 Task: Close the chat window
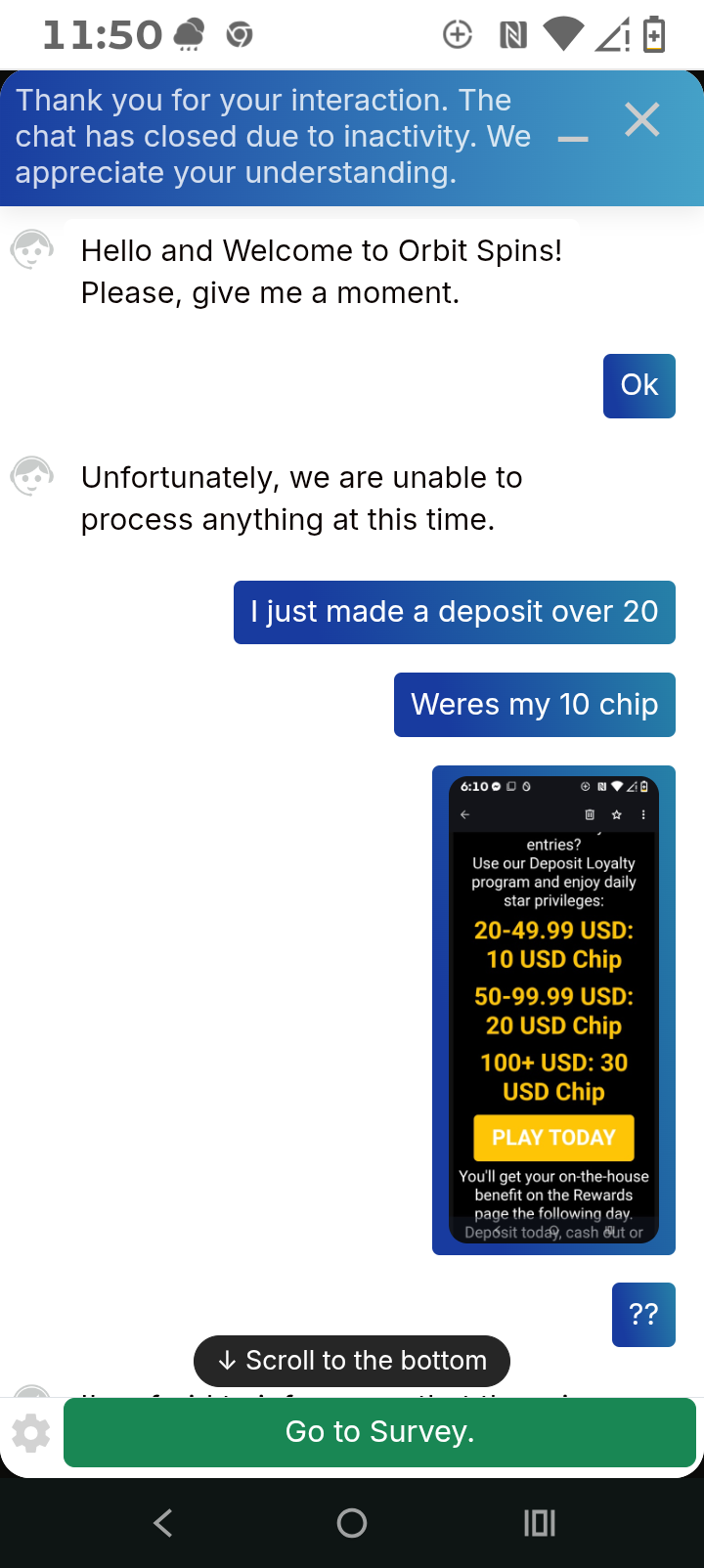[641, 120]
